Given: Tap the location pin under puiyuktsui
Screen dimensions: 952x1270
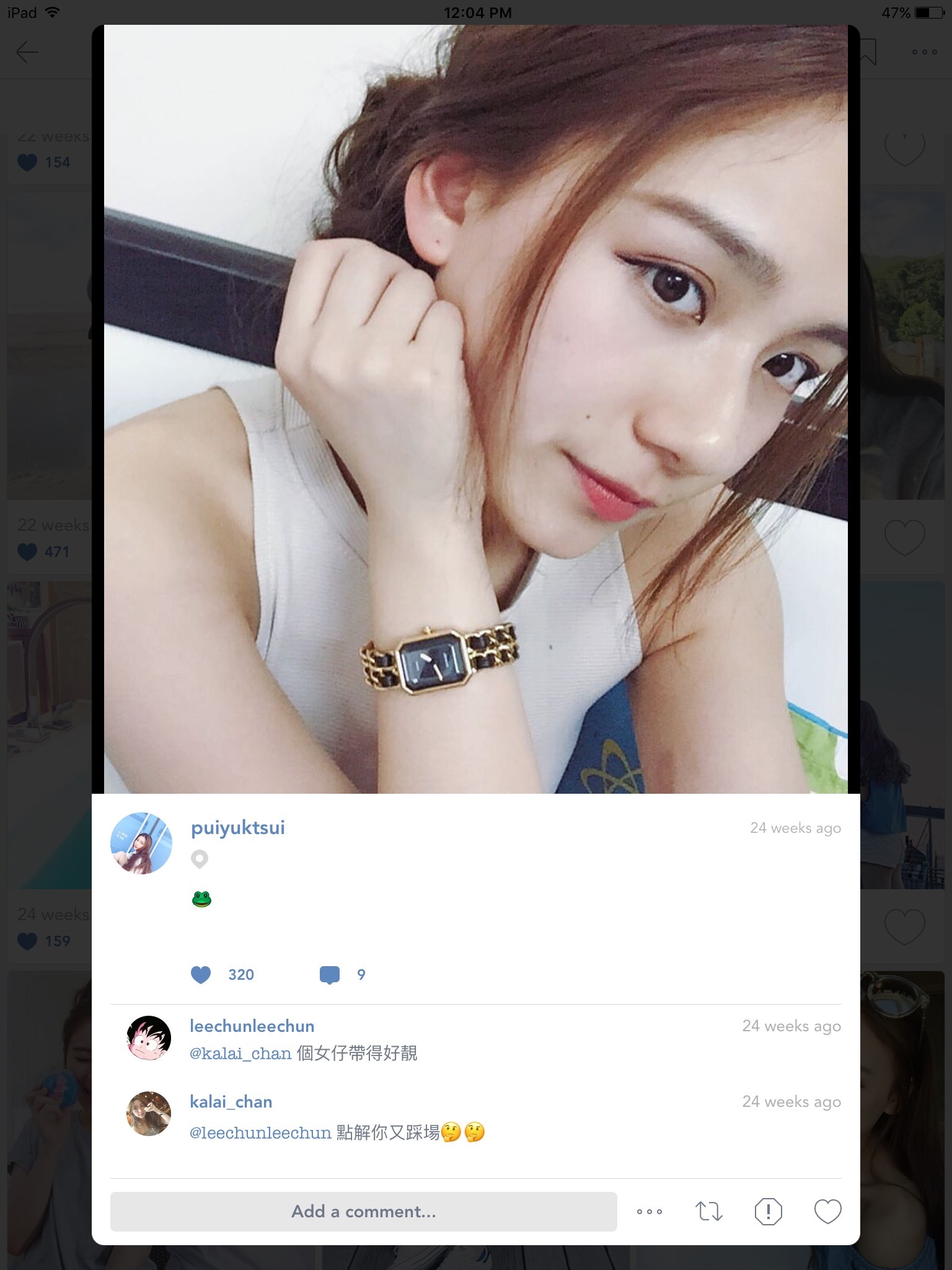Looking at the screenshot, I should (x=200, y=859).
